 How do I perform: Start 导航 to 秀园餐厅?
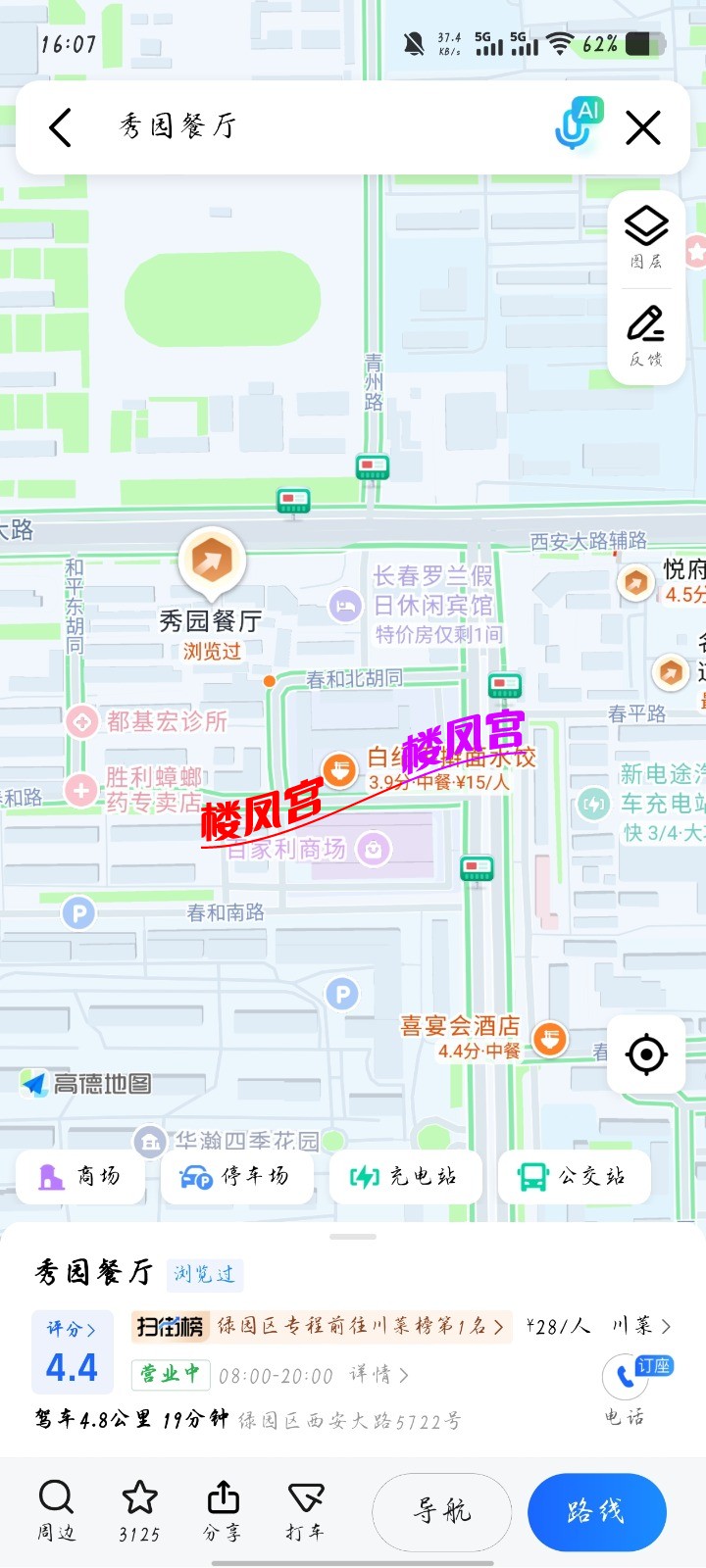click(442, 1511)
